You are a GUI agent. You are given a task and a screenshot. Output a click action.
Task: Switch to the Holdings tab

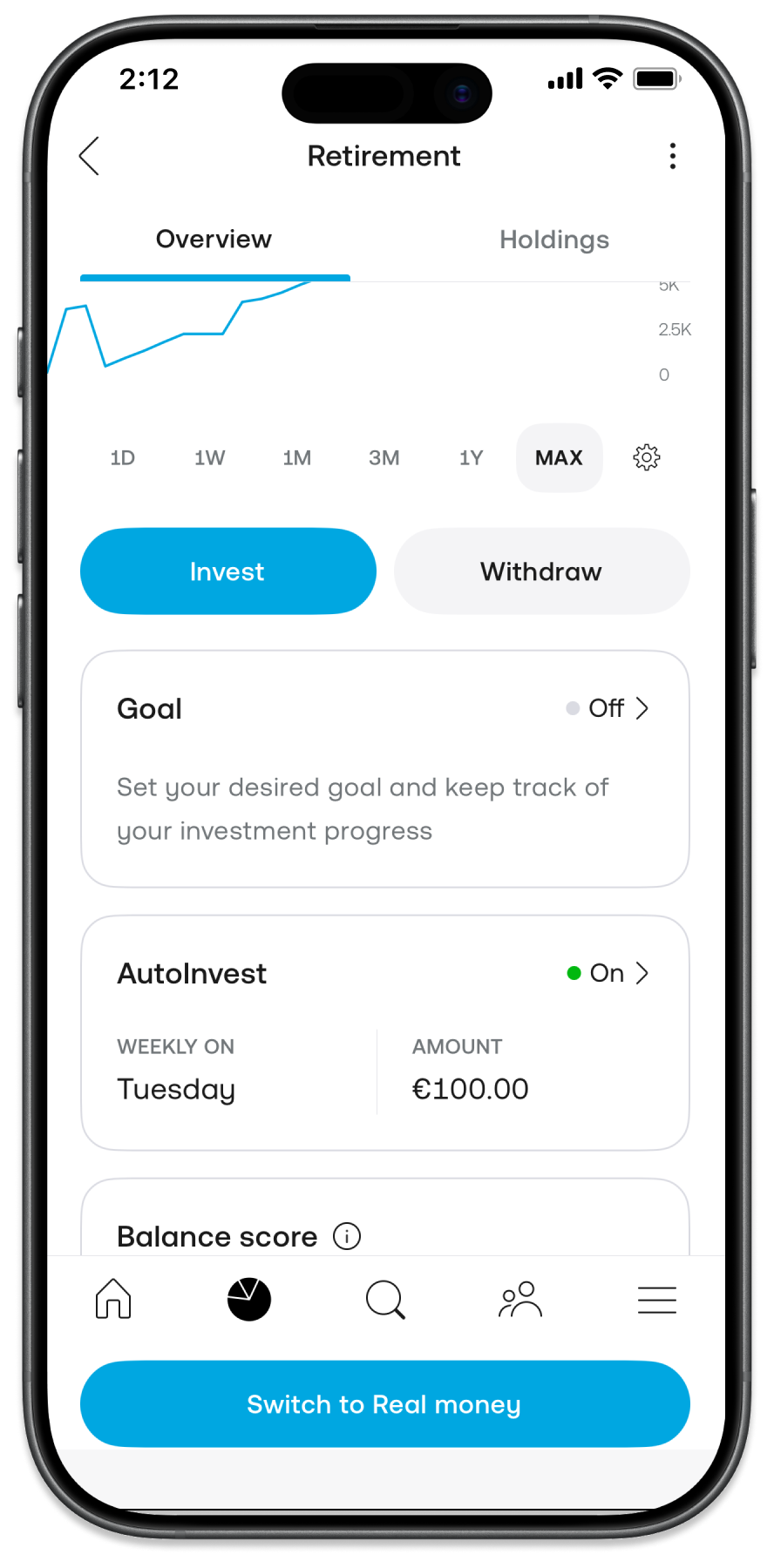pos(553,240)
